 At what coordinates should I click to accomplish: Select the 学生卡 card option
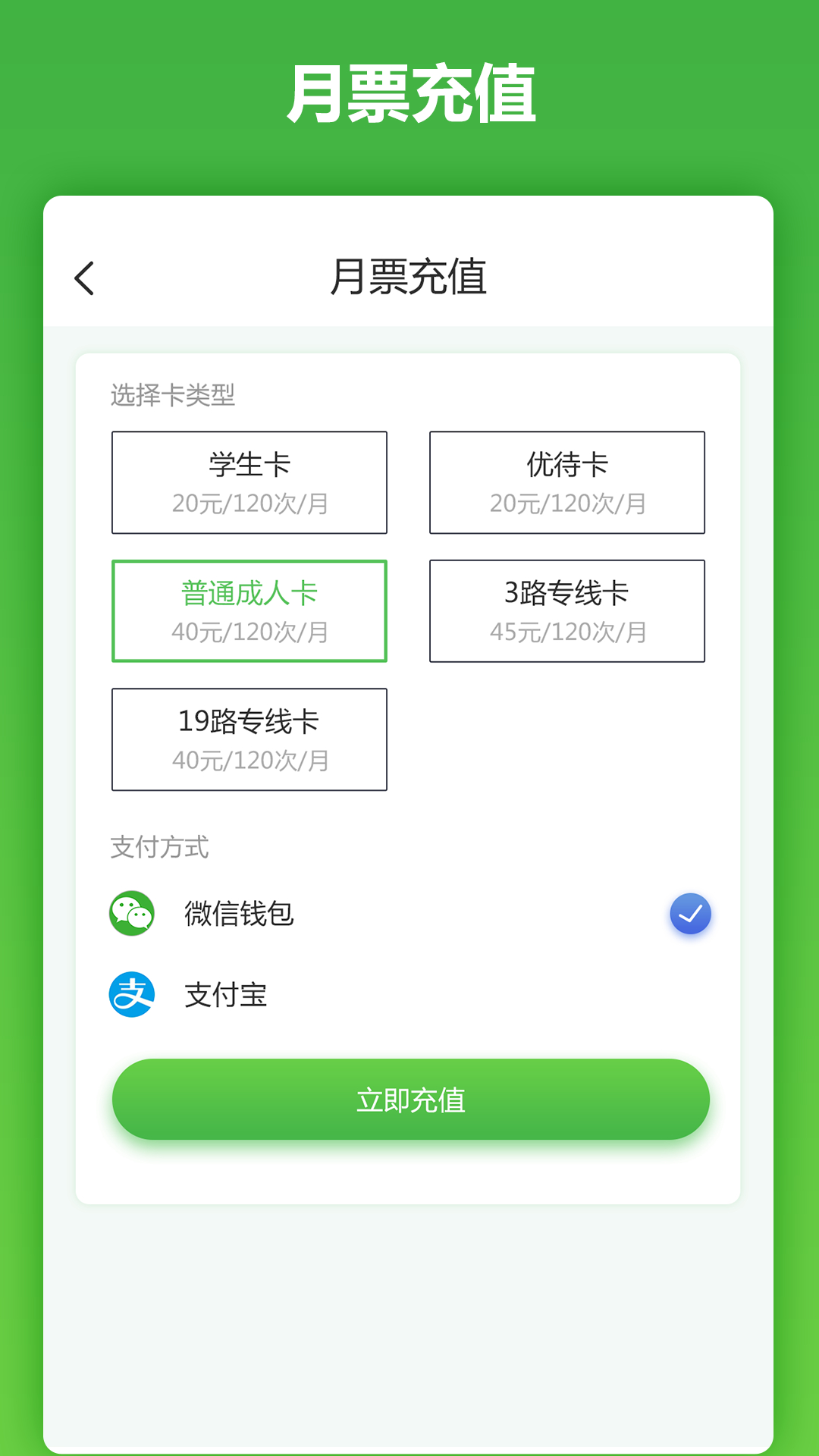(249, 482)
